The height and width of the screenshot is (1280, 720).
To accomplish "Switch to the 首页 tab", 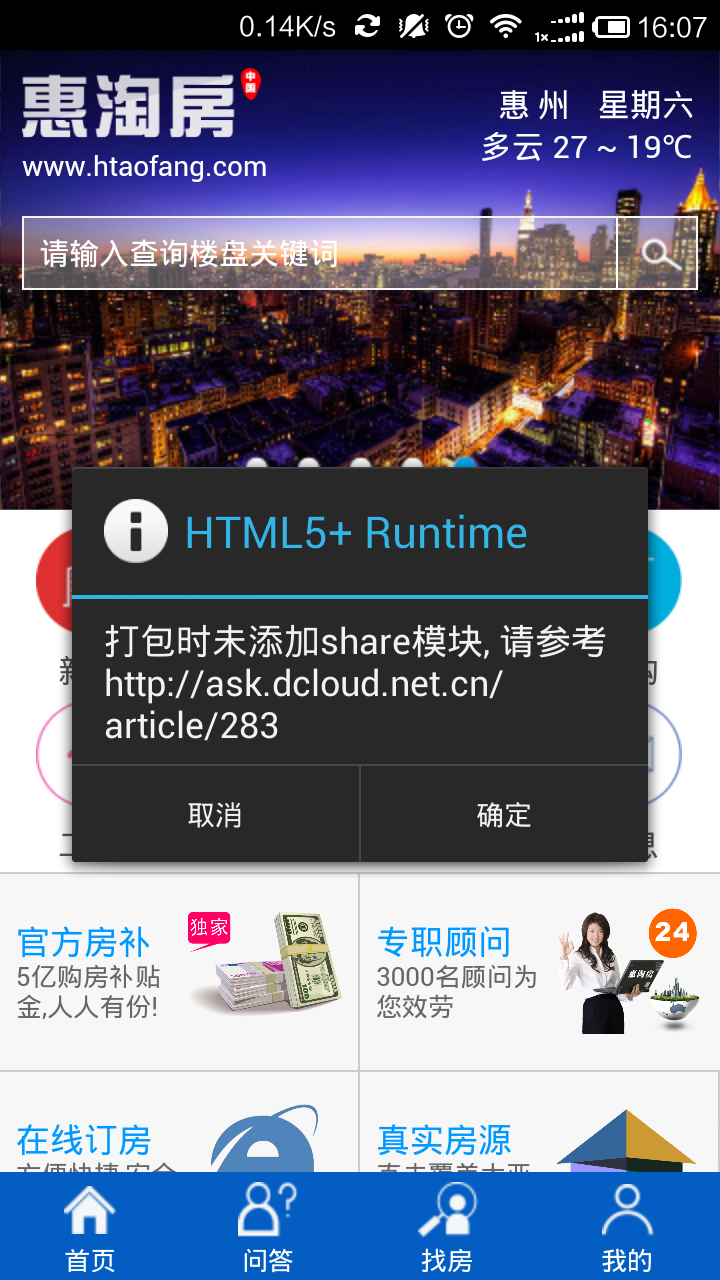I will 90,1227.
